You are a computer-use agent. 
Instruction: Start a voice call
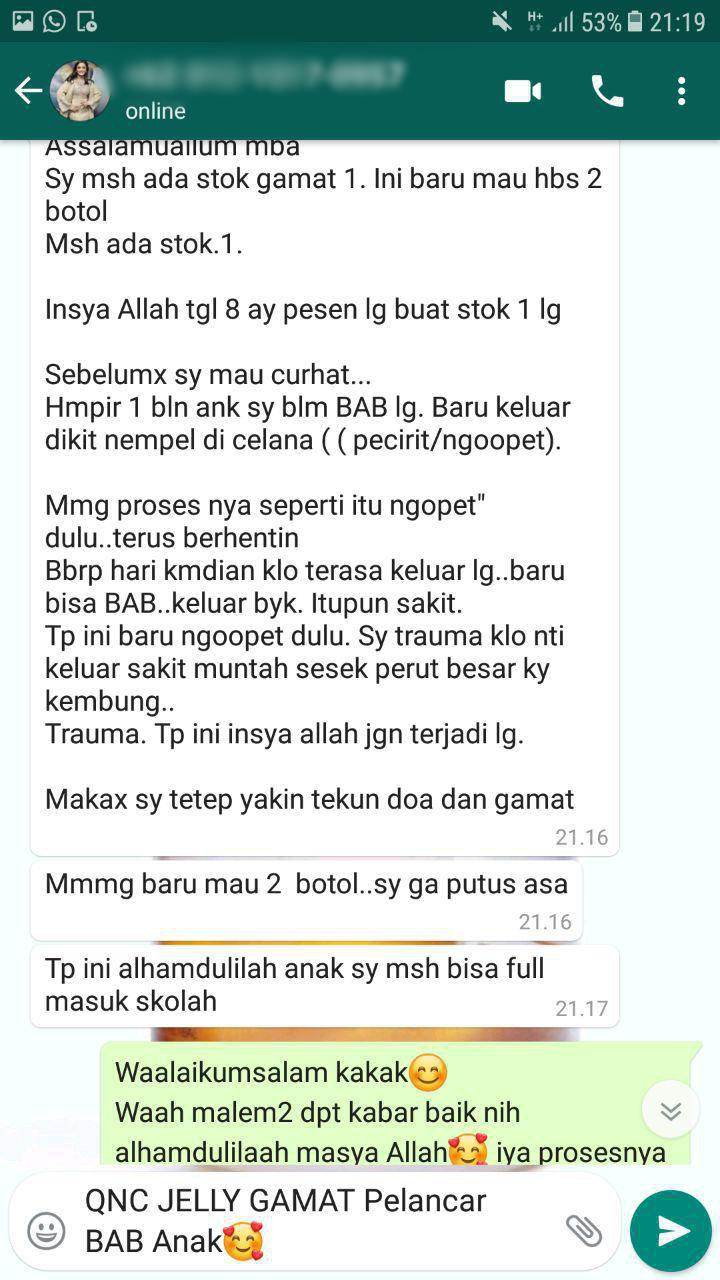607,92
